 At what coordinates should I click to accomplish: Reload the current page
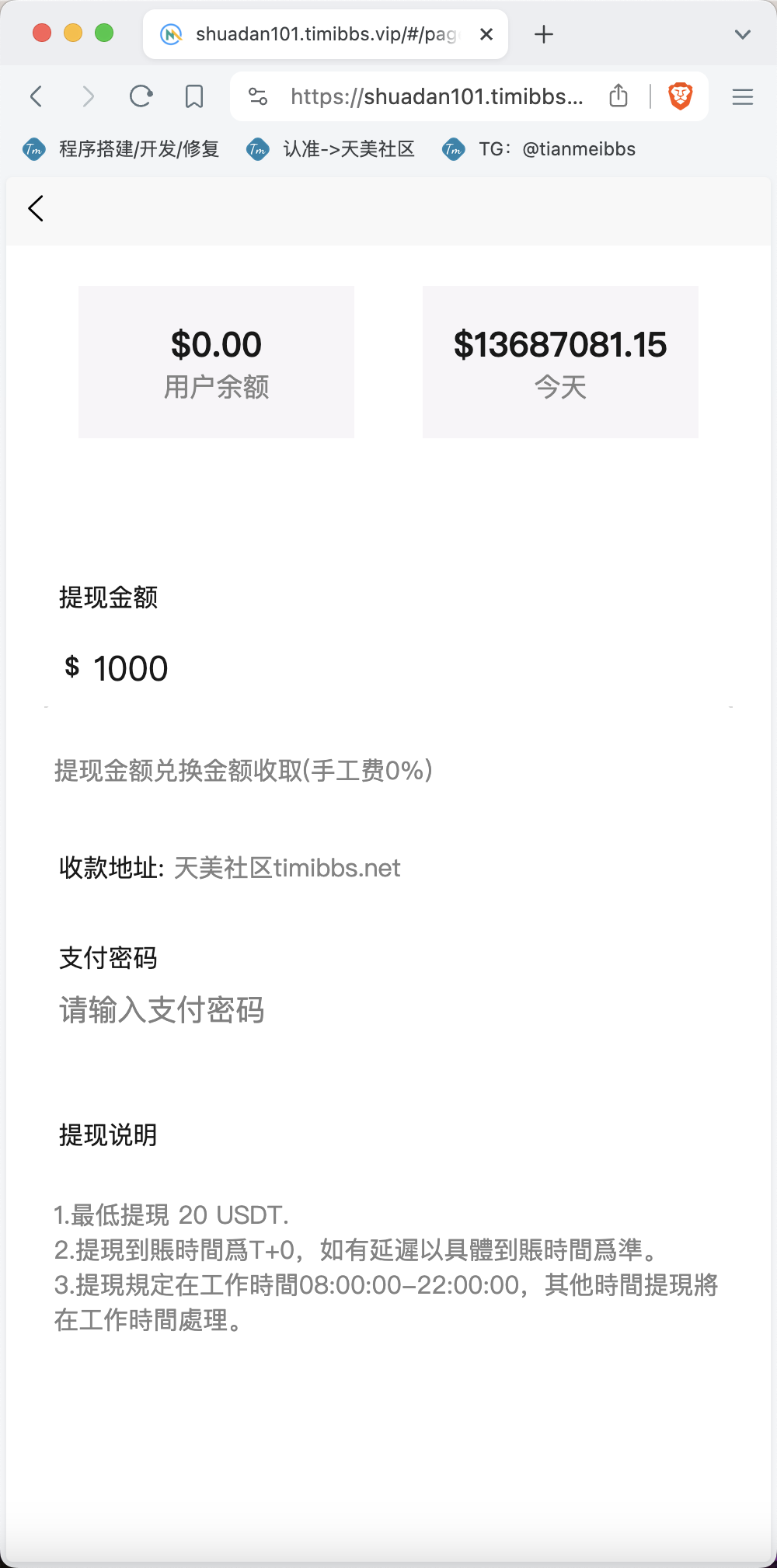point(141,96)
